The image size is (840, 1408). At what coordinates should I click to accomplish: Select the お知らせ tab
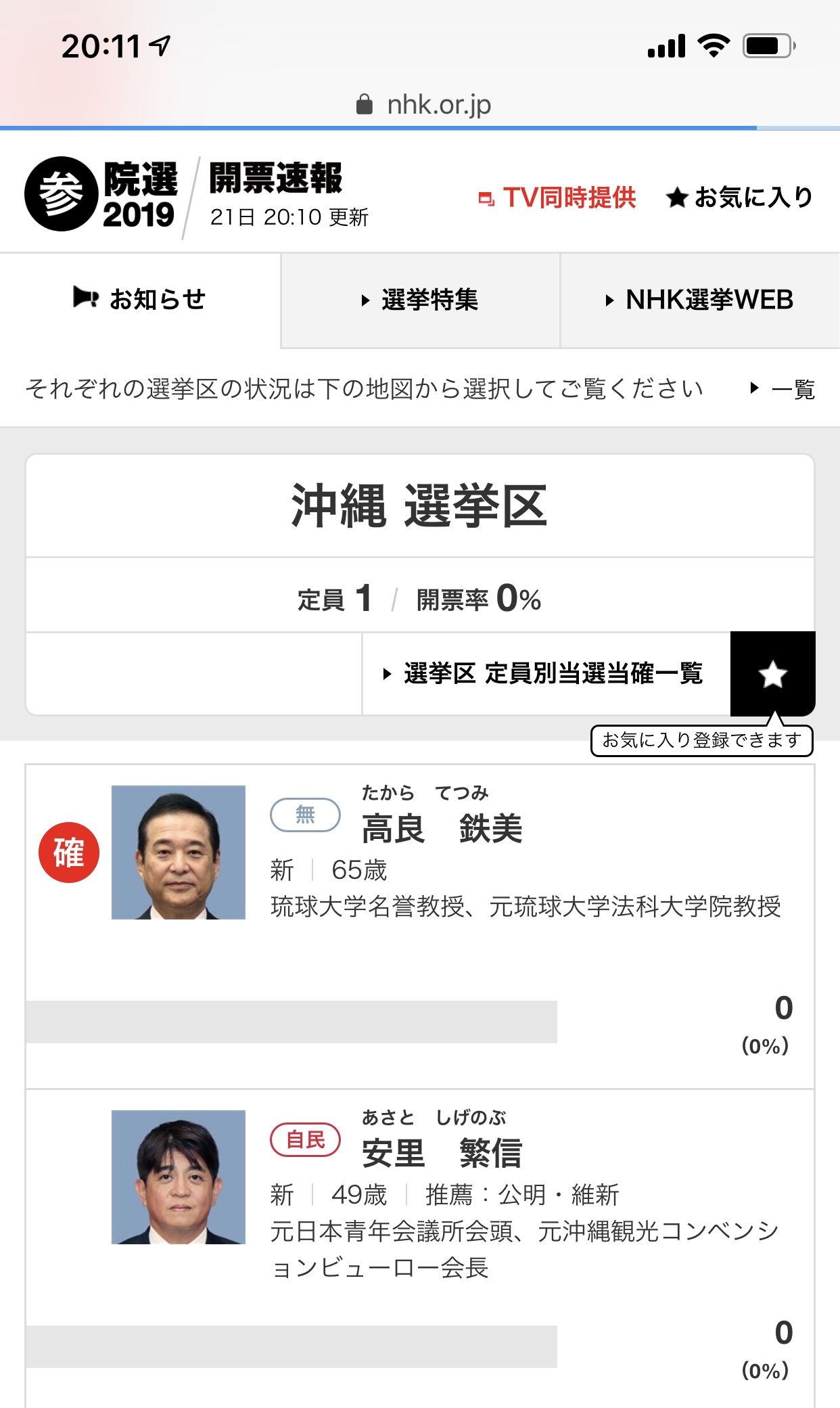140,299
